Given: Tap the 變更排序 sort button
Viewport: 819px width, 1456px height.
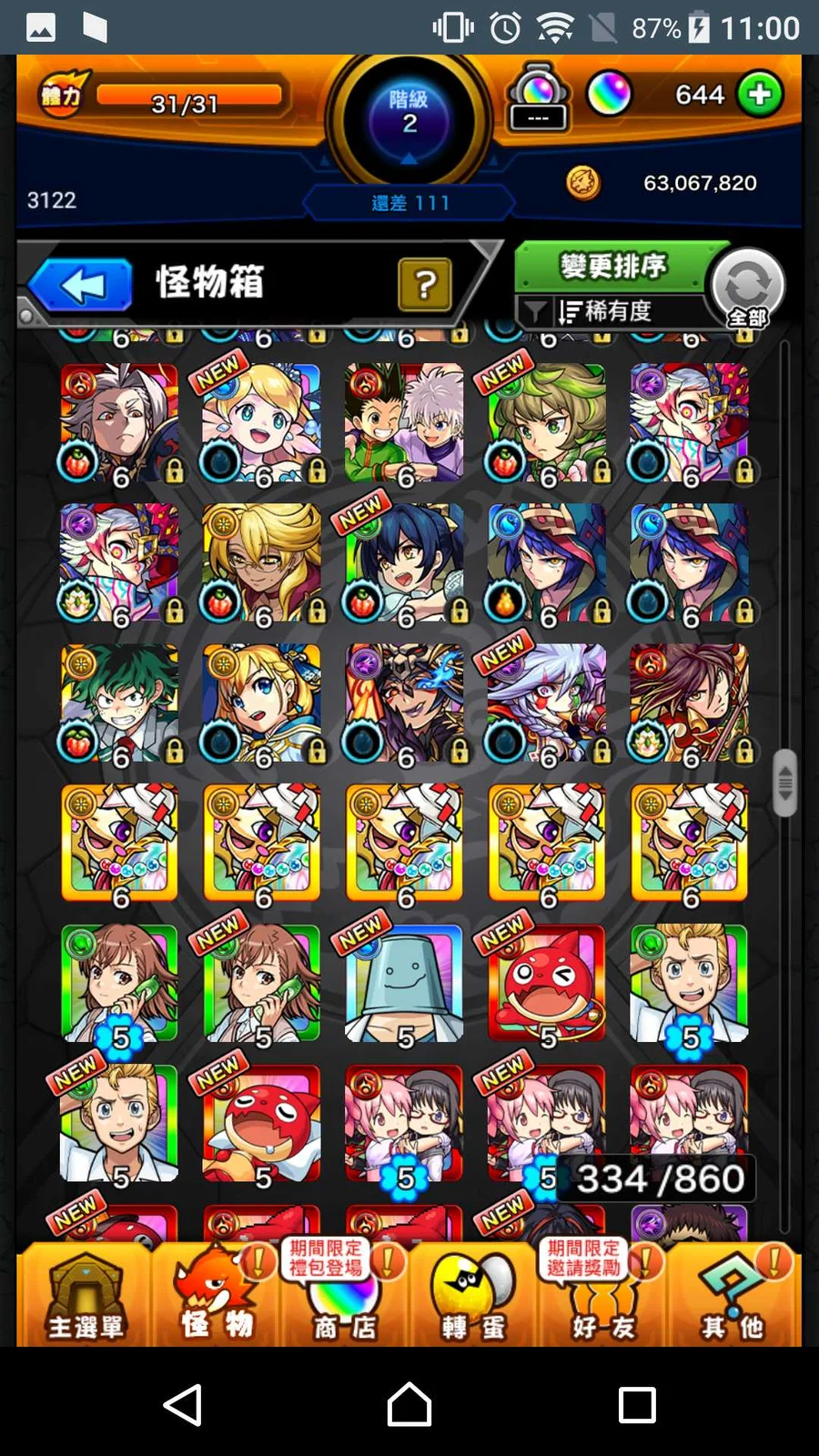Looking at the screenshot, I should [x=612, y=267].
